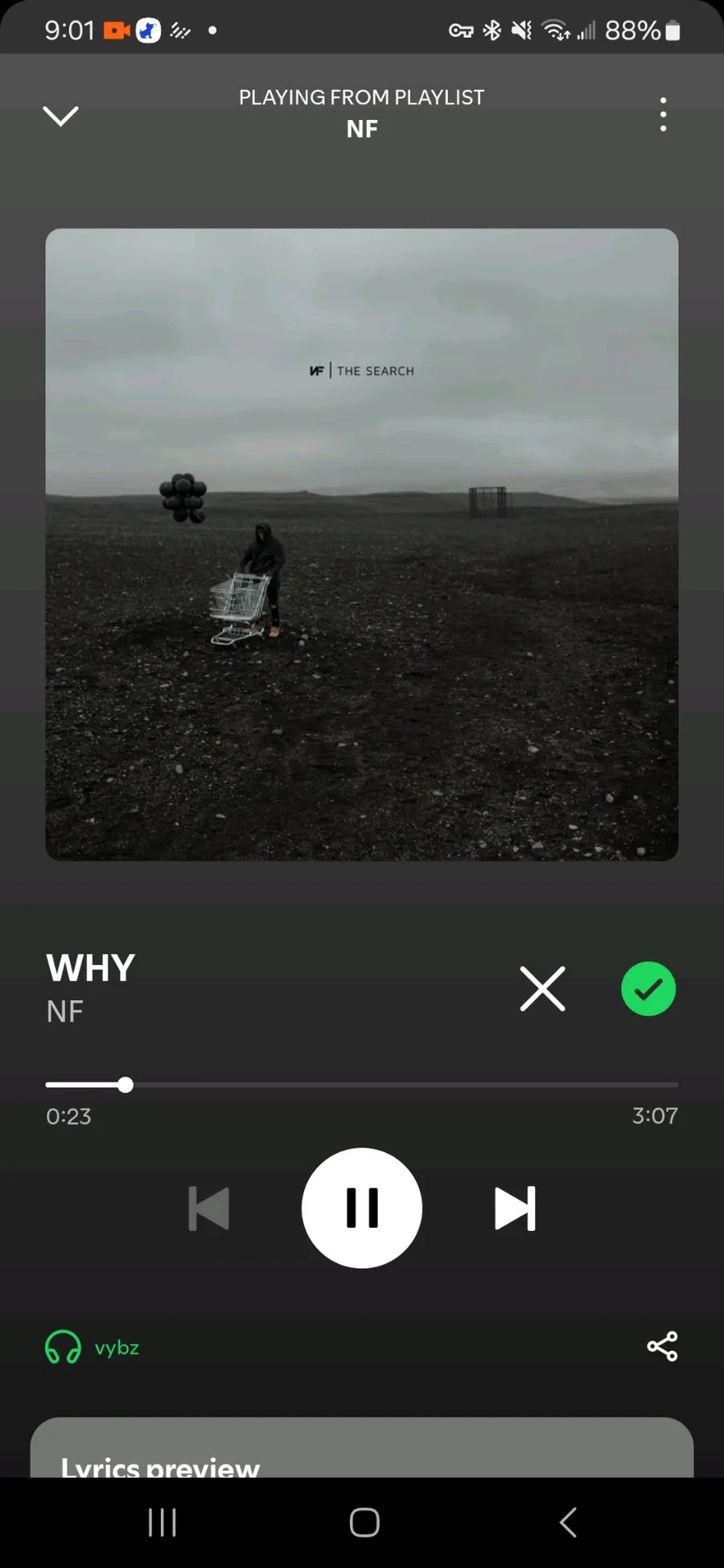Pause the current song
The image size is (724, 1568).
point(362,1207)
